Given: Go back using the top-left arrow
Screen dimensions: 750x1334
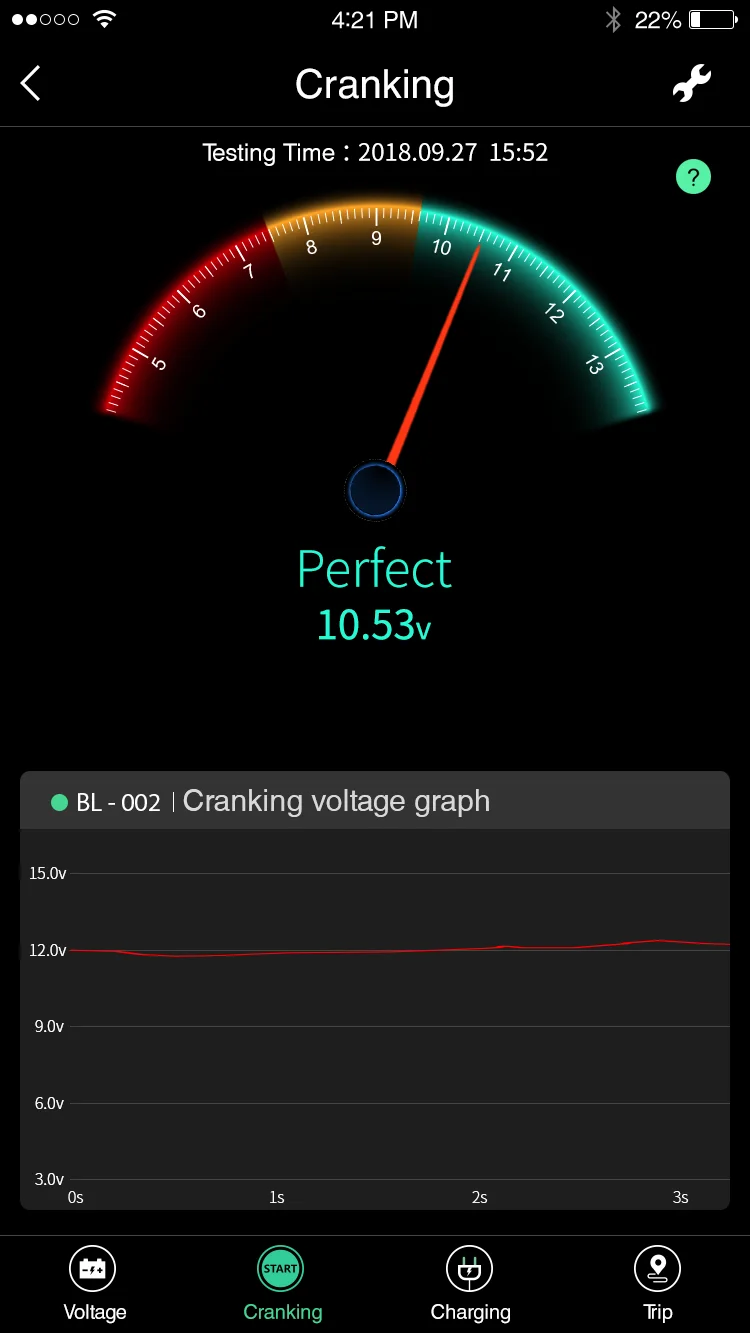Looking at the screenshot, I should [x=31, y=84].
